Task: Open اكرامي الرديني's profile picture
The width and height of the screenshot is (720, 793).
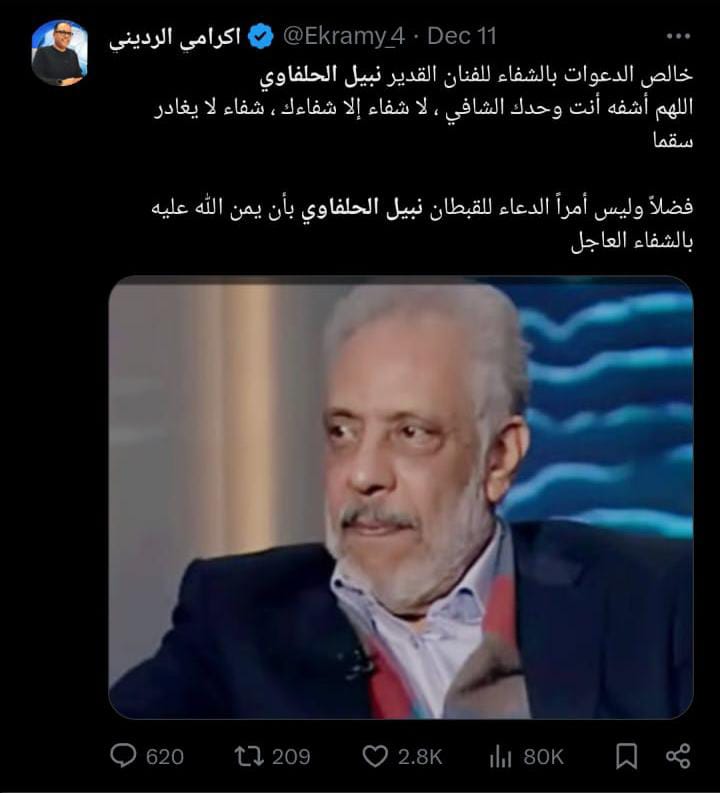Action: tap(59, 52)
